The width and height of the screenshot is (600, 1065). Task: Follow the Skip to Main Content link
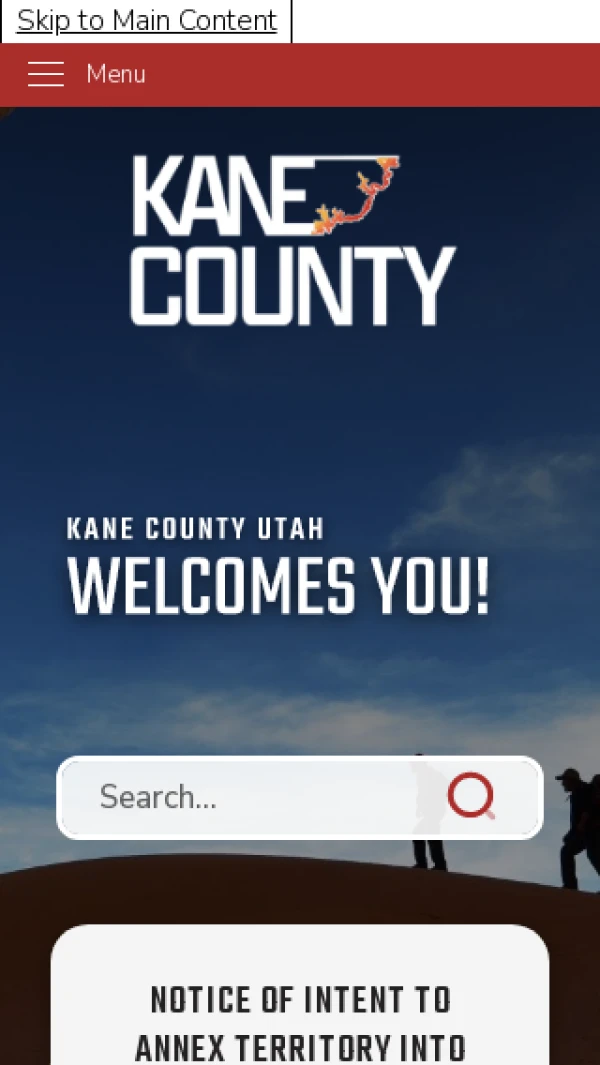(x=146, y=20)
